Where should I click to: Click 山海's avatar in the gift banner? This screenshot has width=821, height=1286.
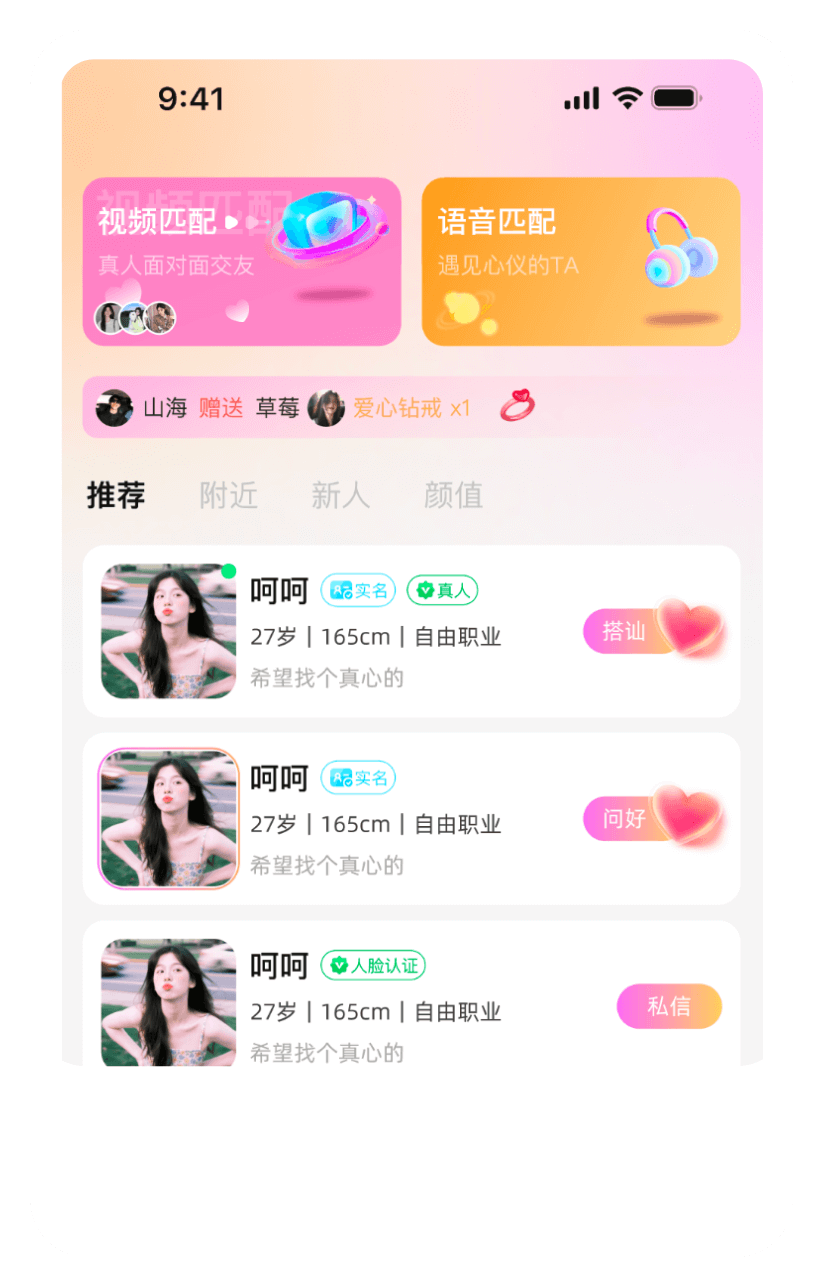114,408
